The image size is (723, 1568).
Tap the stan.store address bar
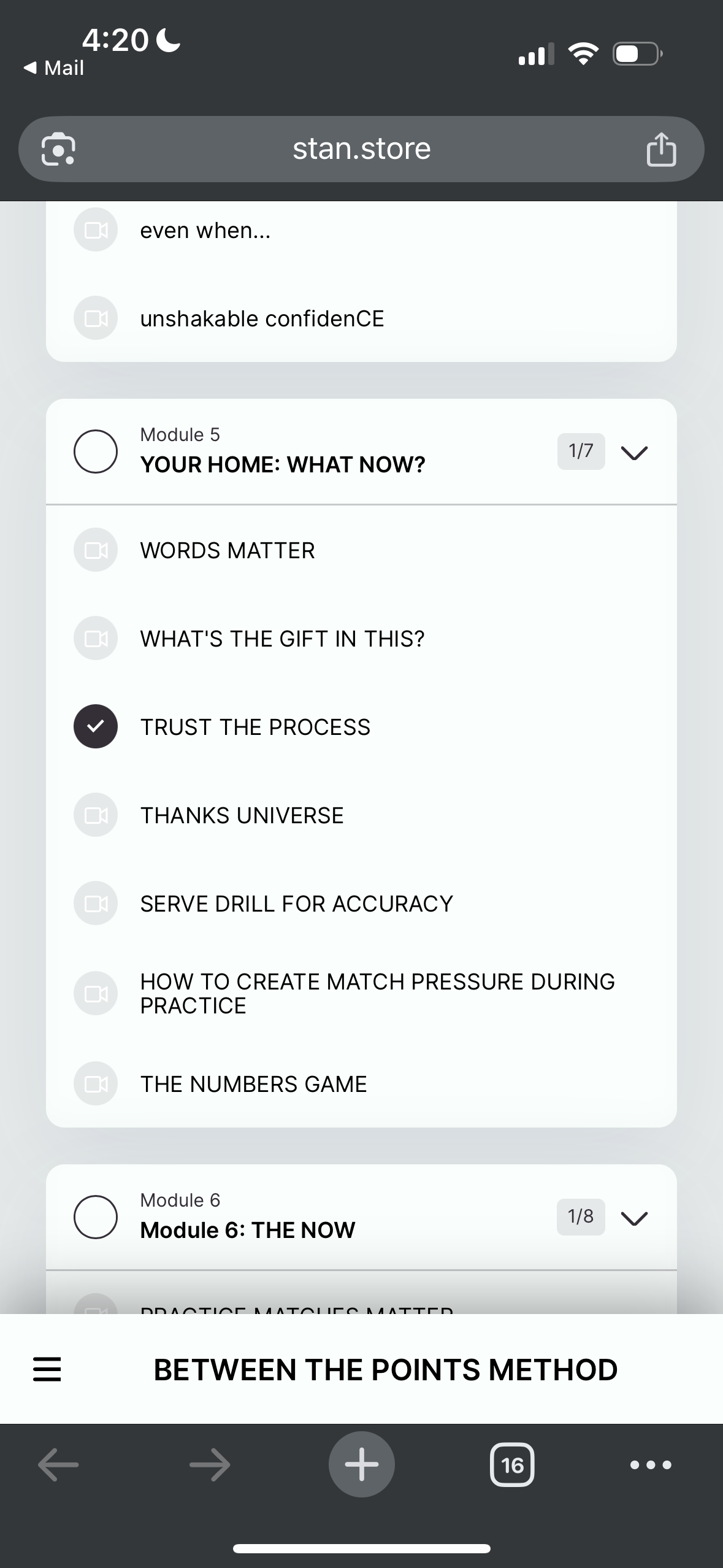click(x=361, y=149)
